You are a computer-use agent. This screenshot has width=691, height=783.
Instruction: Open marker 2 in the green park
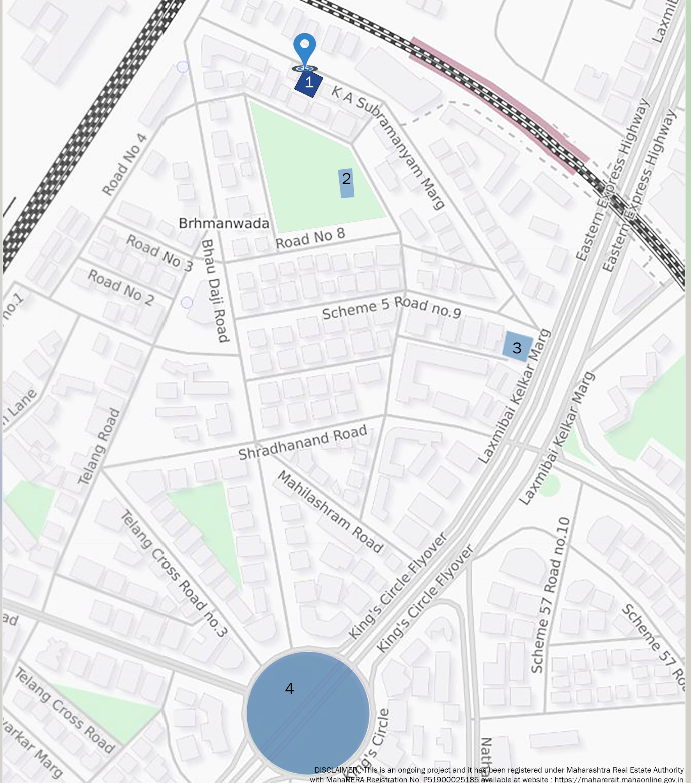coord(346,182)
